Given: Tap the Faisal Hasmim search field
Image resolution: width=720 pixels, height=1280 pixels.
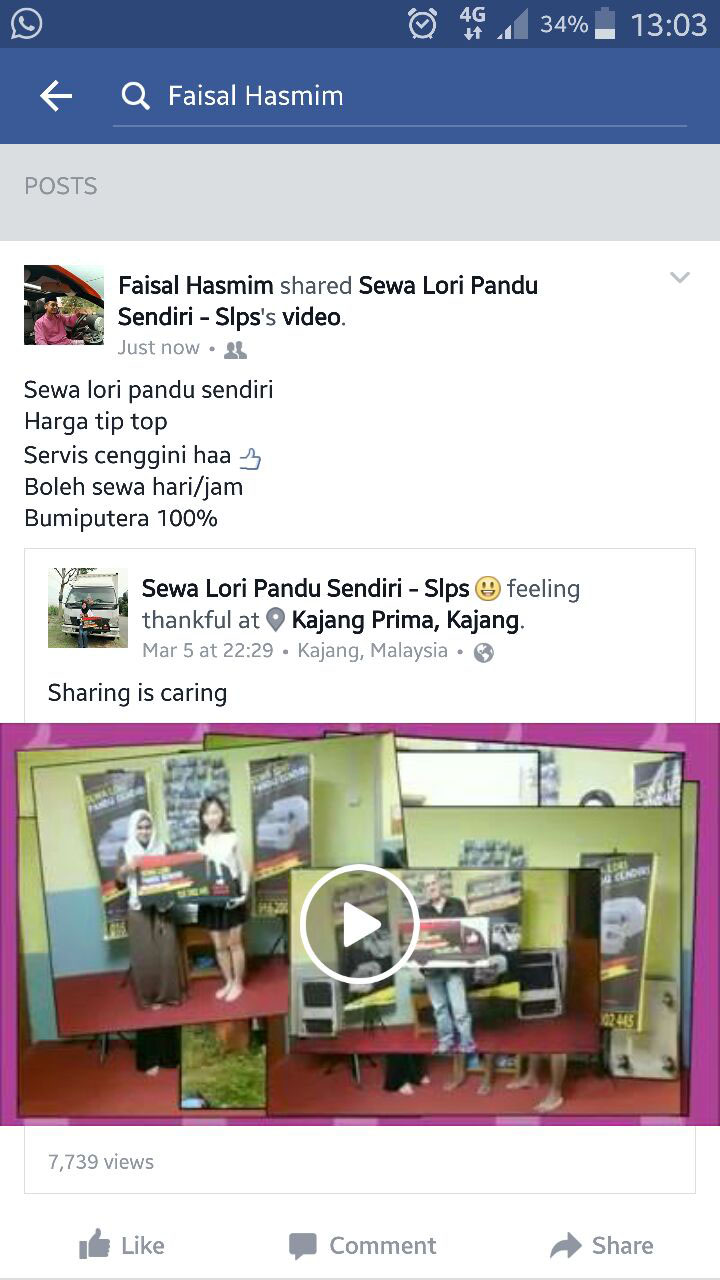Looking at the screenshot, I should [x=400, y=96].
